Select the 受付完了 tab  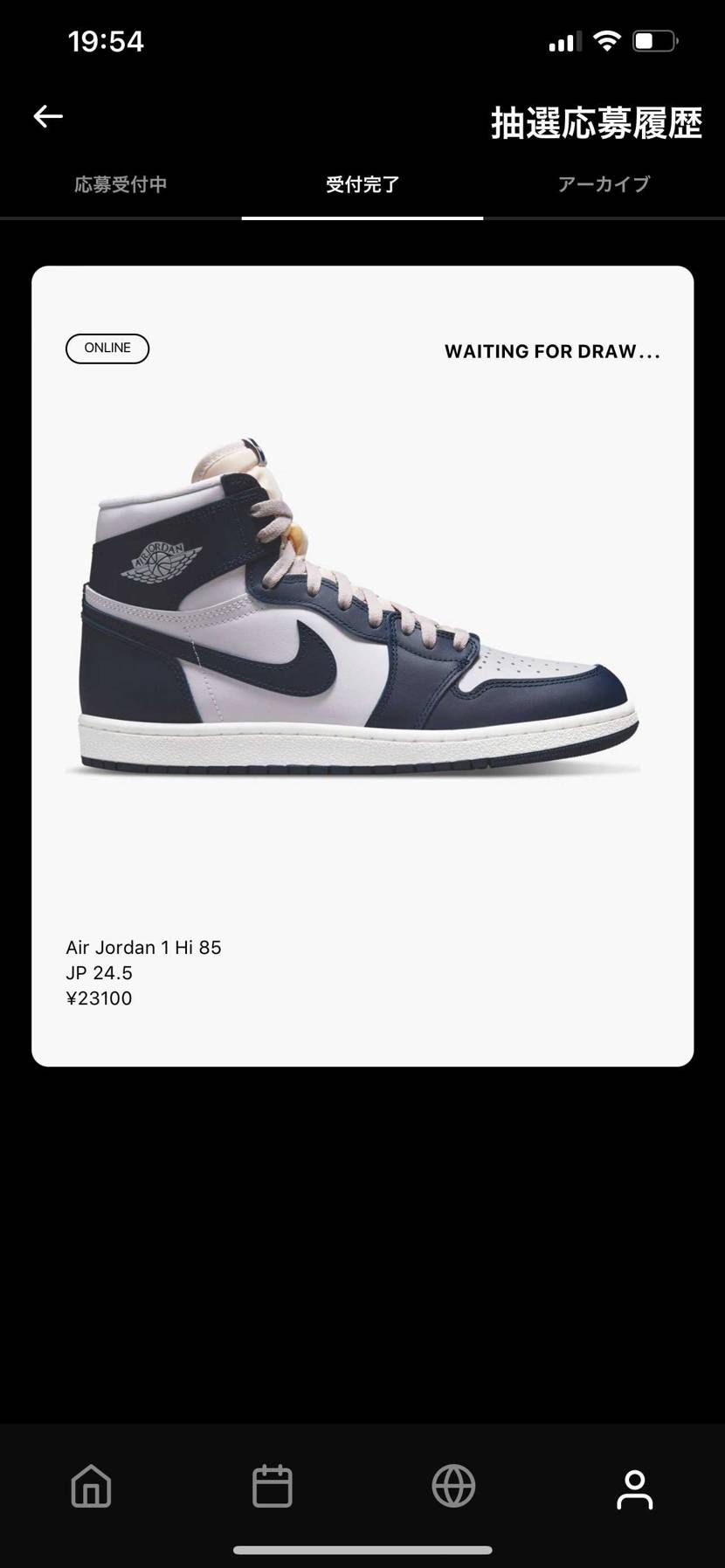(362, 184)
